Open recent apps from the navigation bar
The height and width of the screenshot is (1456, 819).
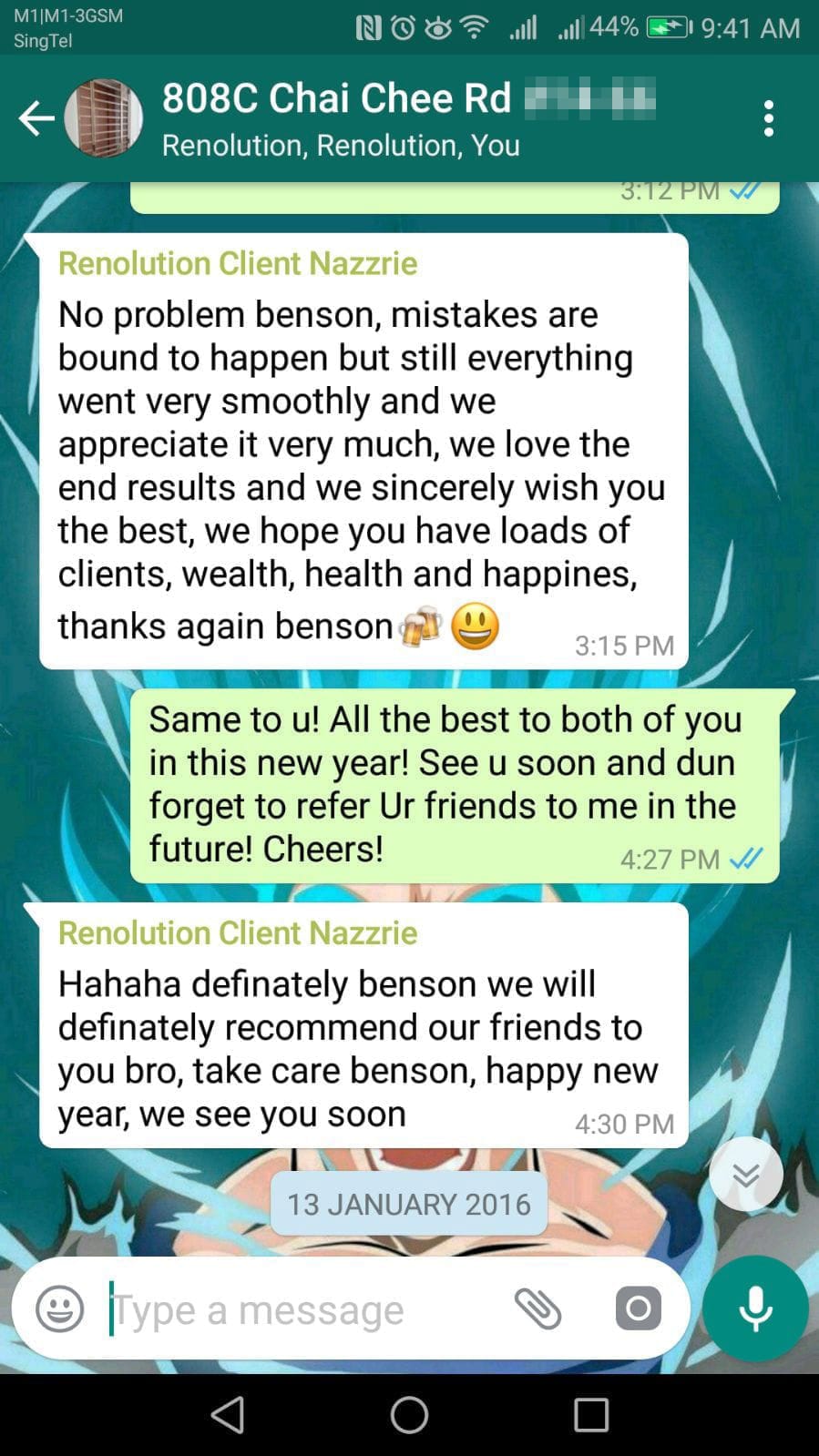coord(591,1415)
